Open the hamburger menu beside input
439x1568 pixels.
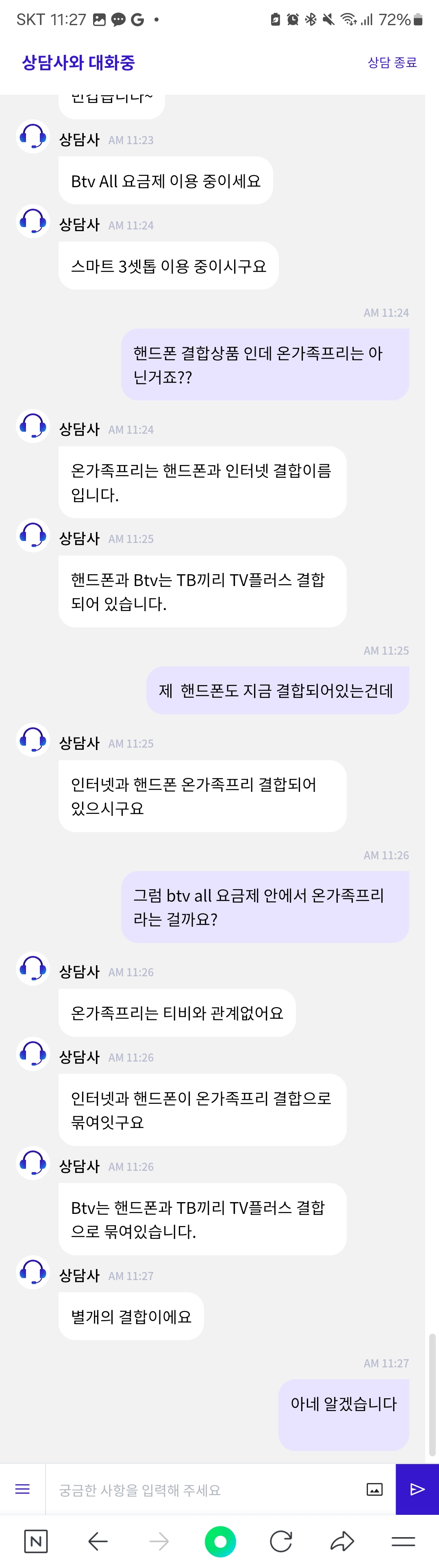click(22, 1489)
